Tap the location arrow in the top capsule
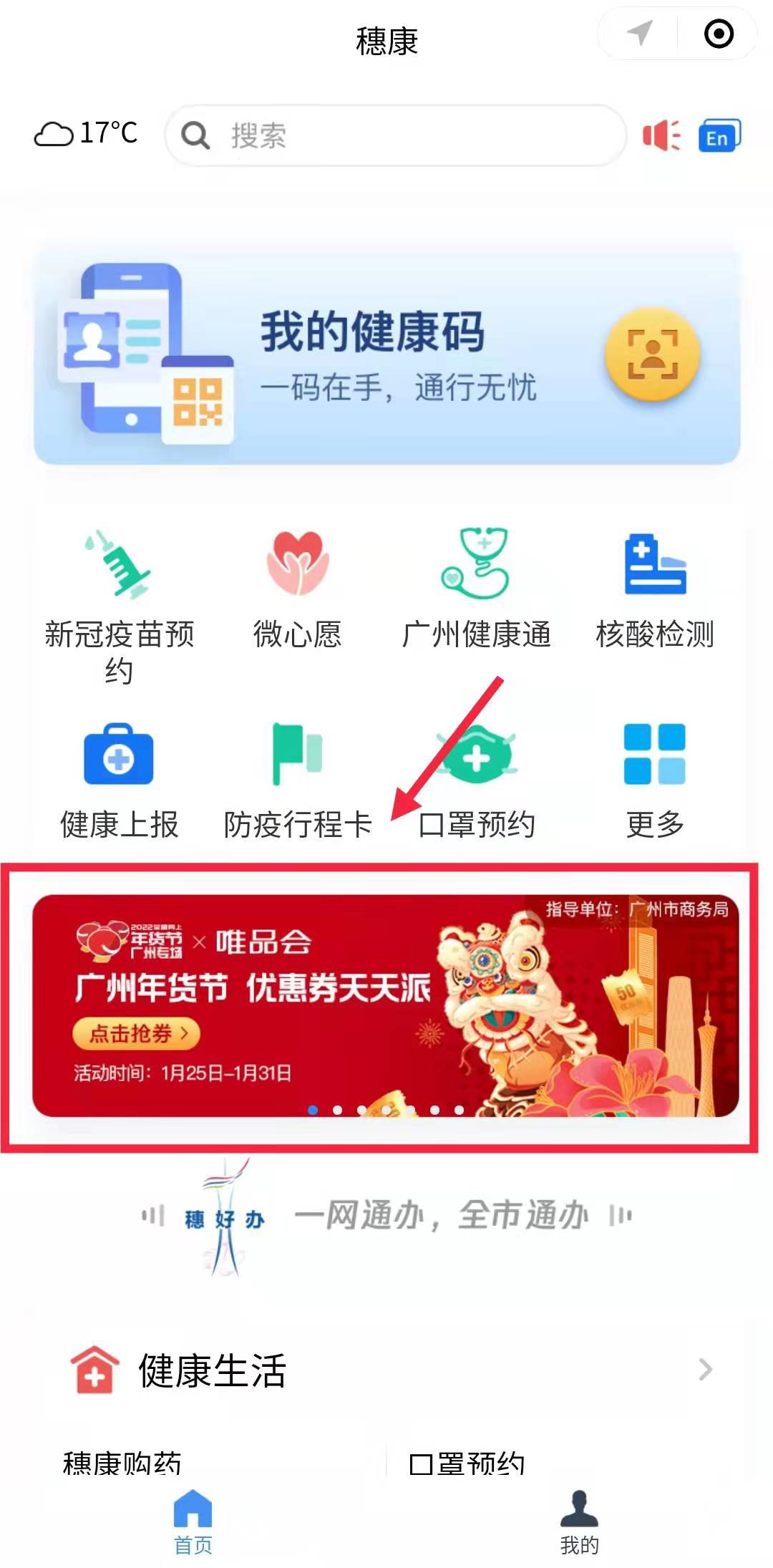 pos(639,34)
